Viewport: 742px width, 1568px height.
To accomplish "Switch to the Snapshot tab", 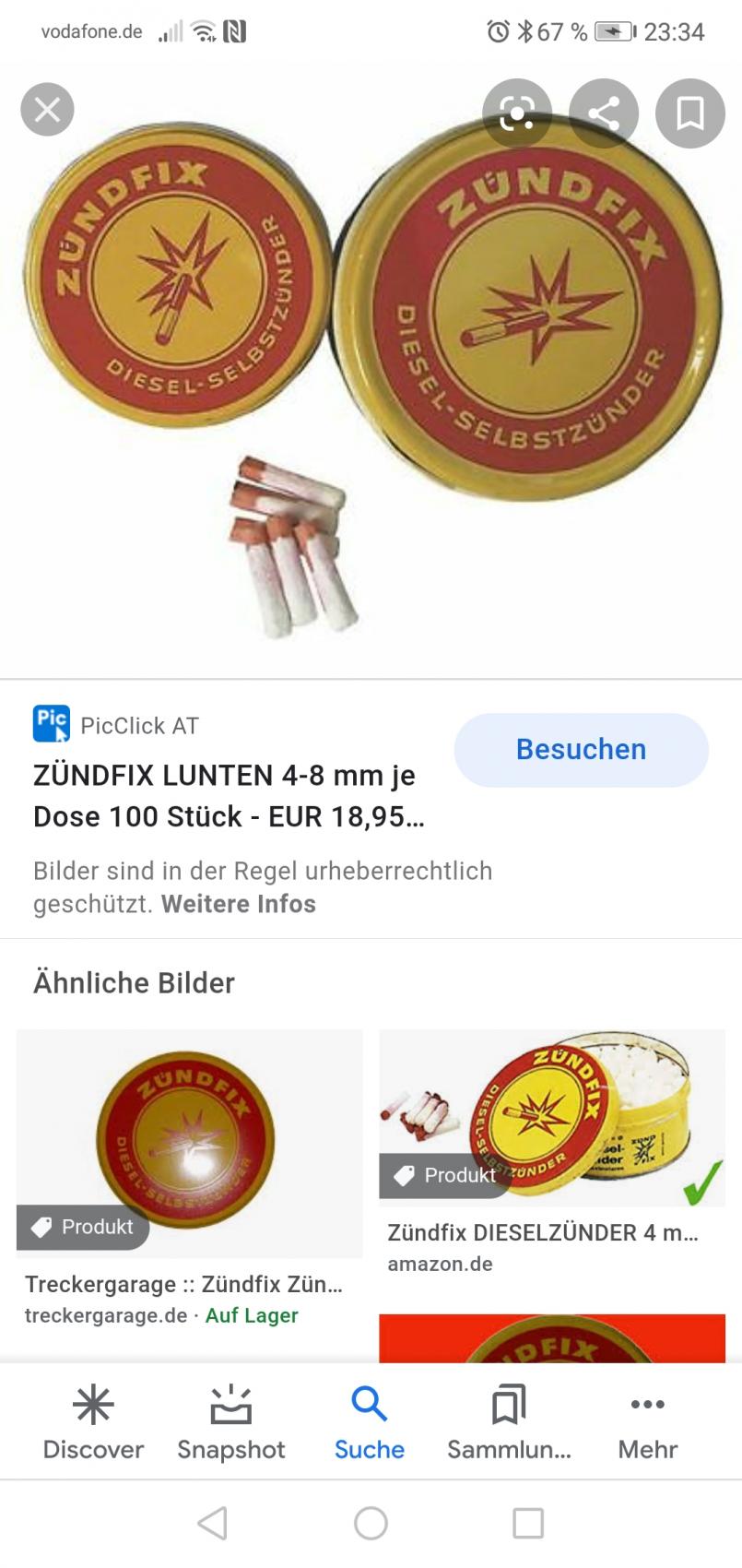I will (x=231, y=1422).
